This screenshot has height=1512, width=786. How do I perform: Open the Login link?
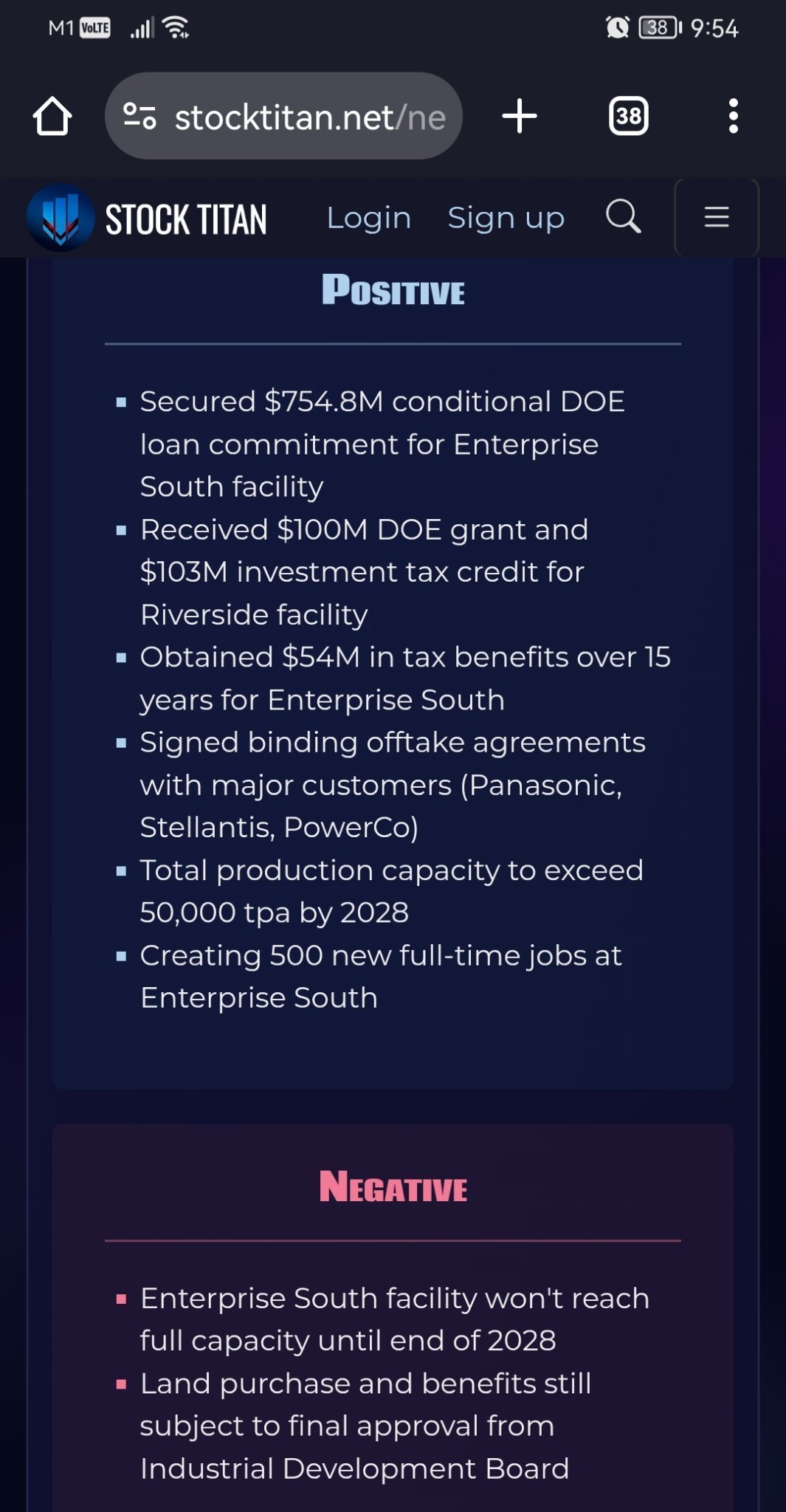pyautogui.click(x=369, y=218)
